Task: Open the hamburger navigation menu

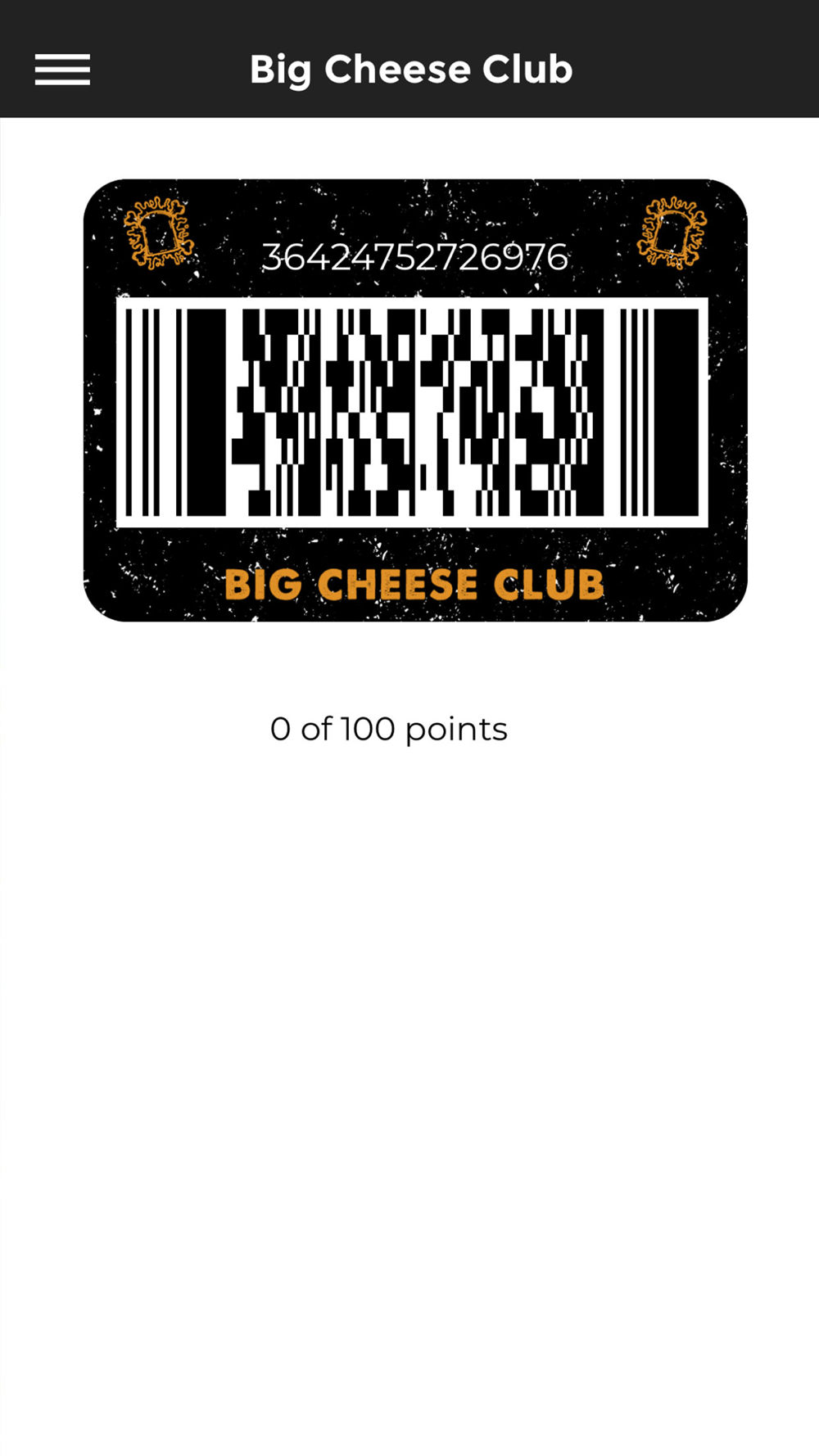Action: pyautogui.click(x=62, y=70)
